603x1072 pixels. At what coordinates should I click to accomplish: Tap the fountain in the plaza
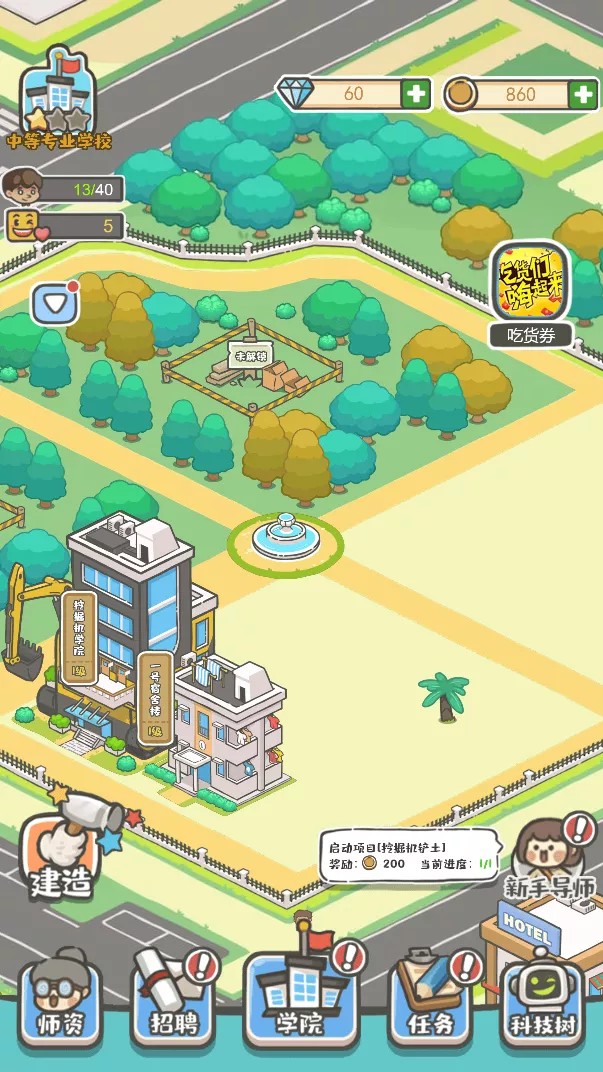(x=285, y=540)
